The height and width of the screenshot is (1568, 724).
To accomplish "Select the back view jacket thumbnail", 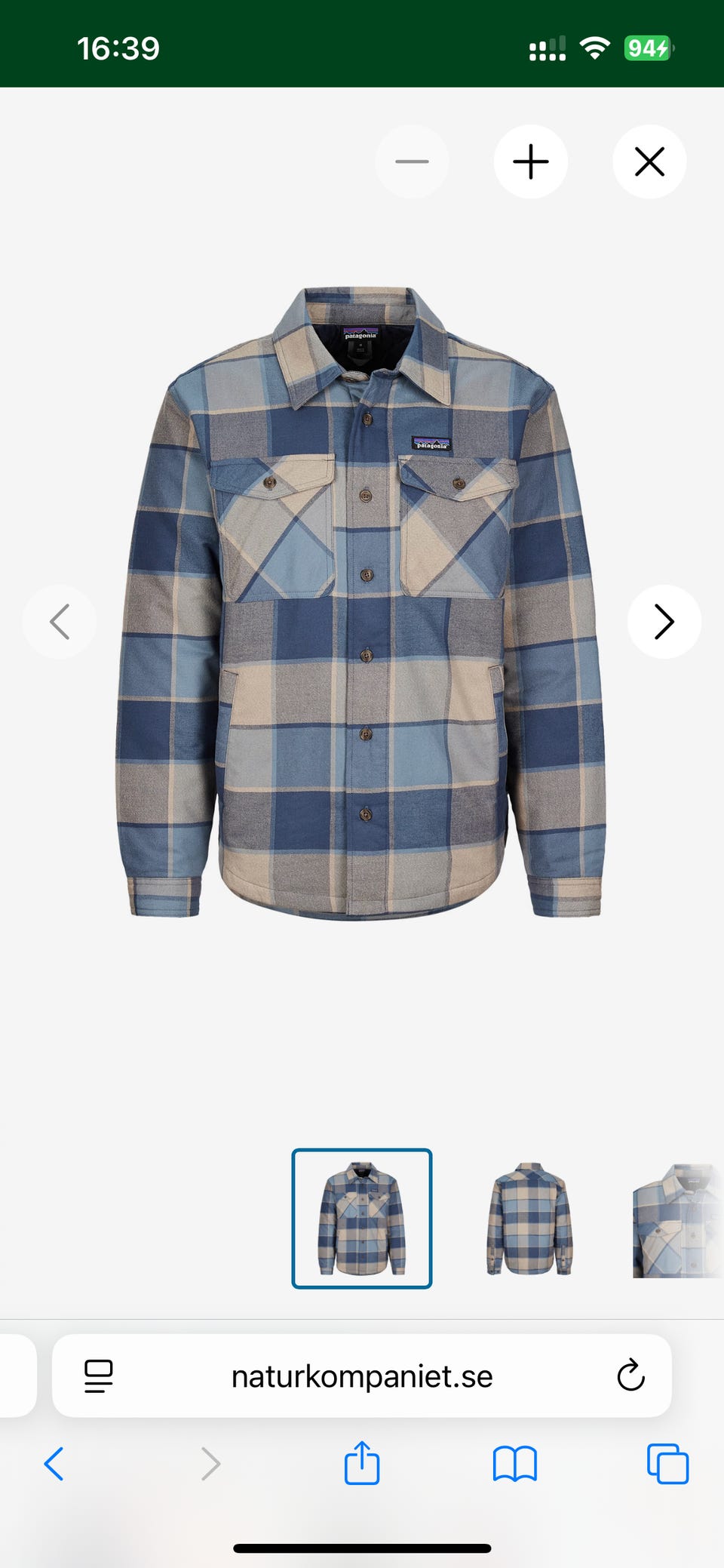I will tap(529, 1219).
